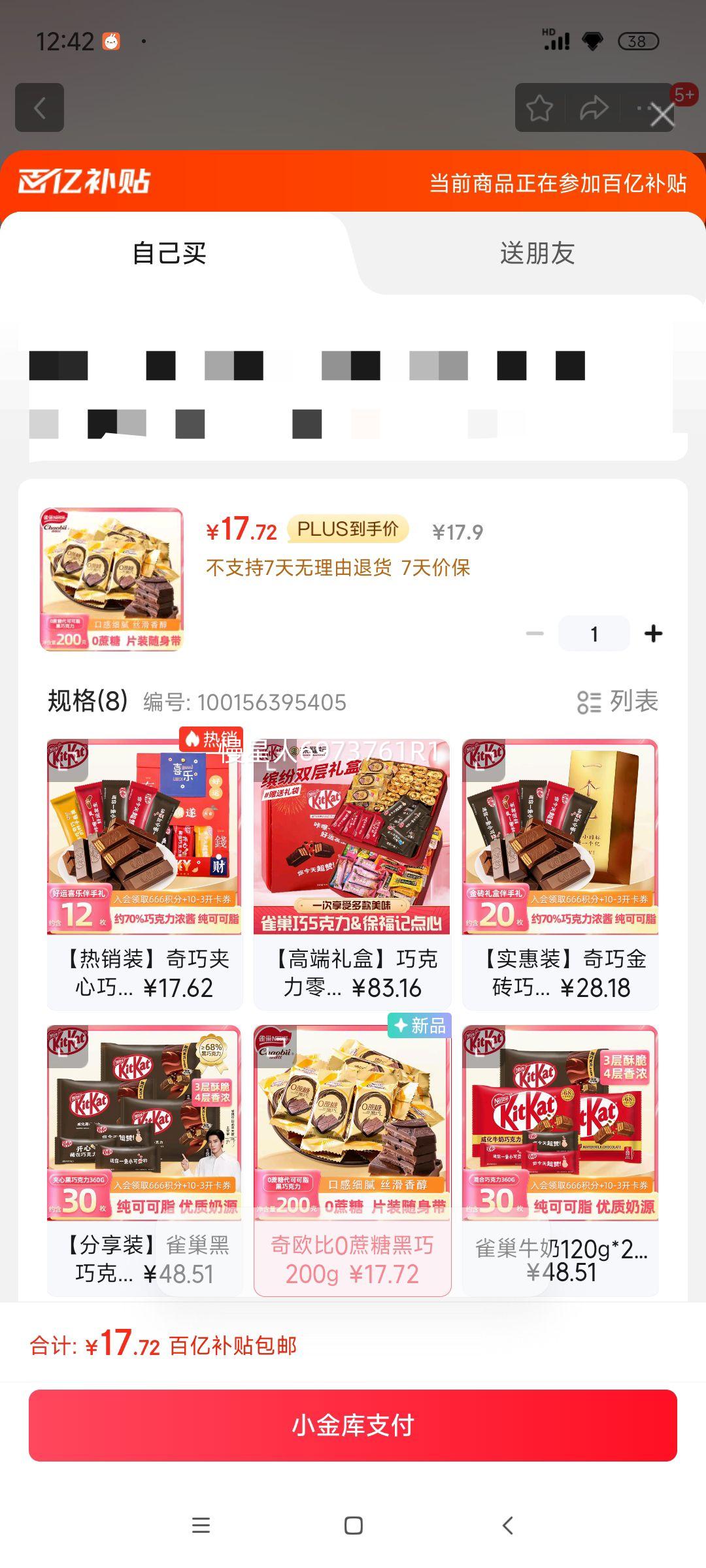Tap the back arrow at top left
The image size is (706, 1568).
(39, 108)
